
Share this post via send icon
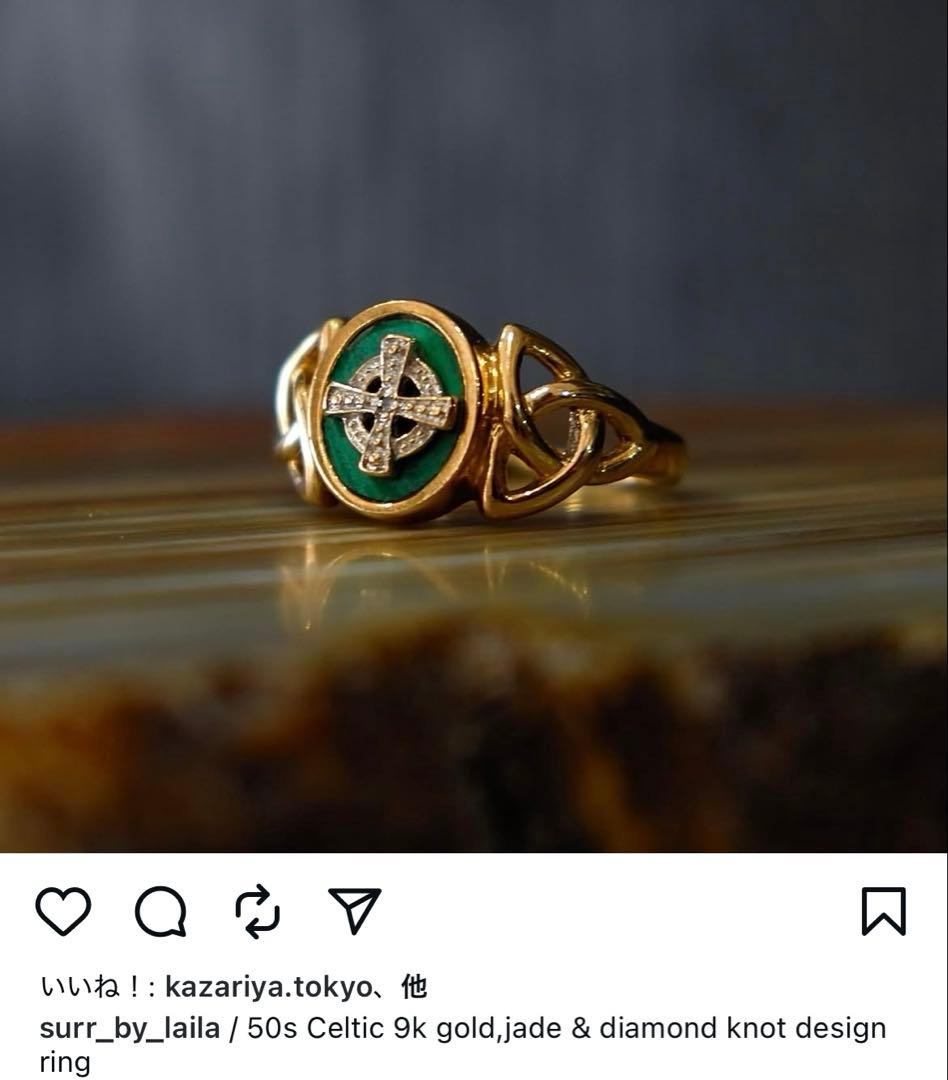tap(355, 911)
